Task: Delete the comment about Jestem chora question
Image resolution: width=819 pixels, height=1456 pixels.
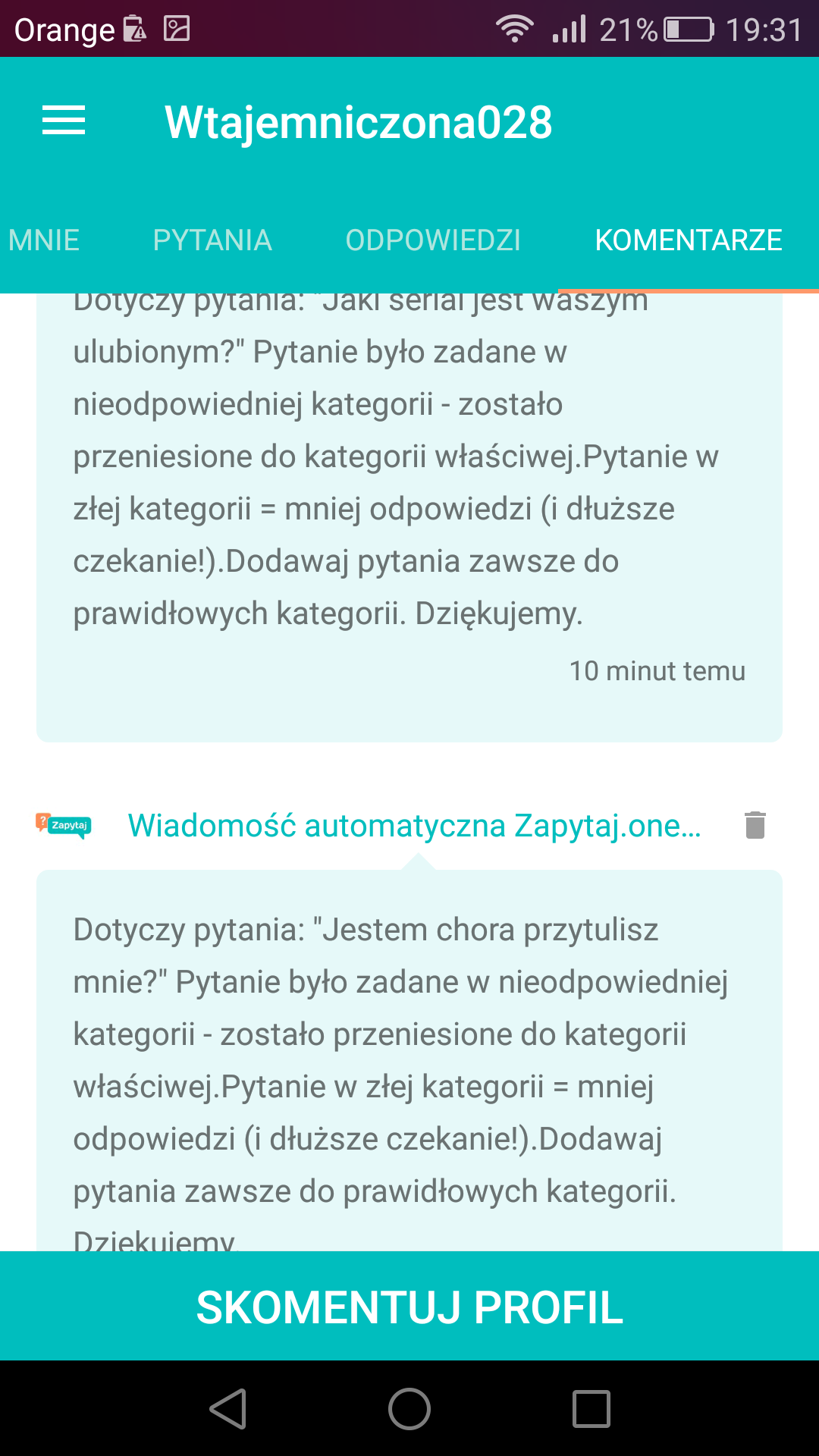Action: (x=755, y=825)
